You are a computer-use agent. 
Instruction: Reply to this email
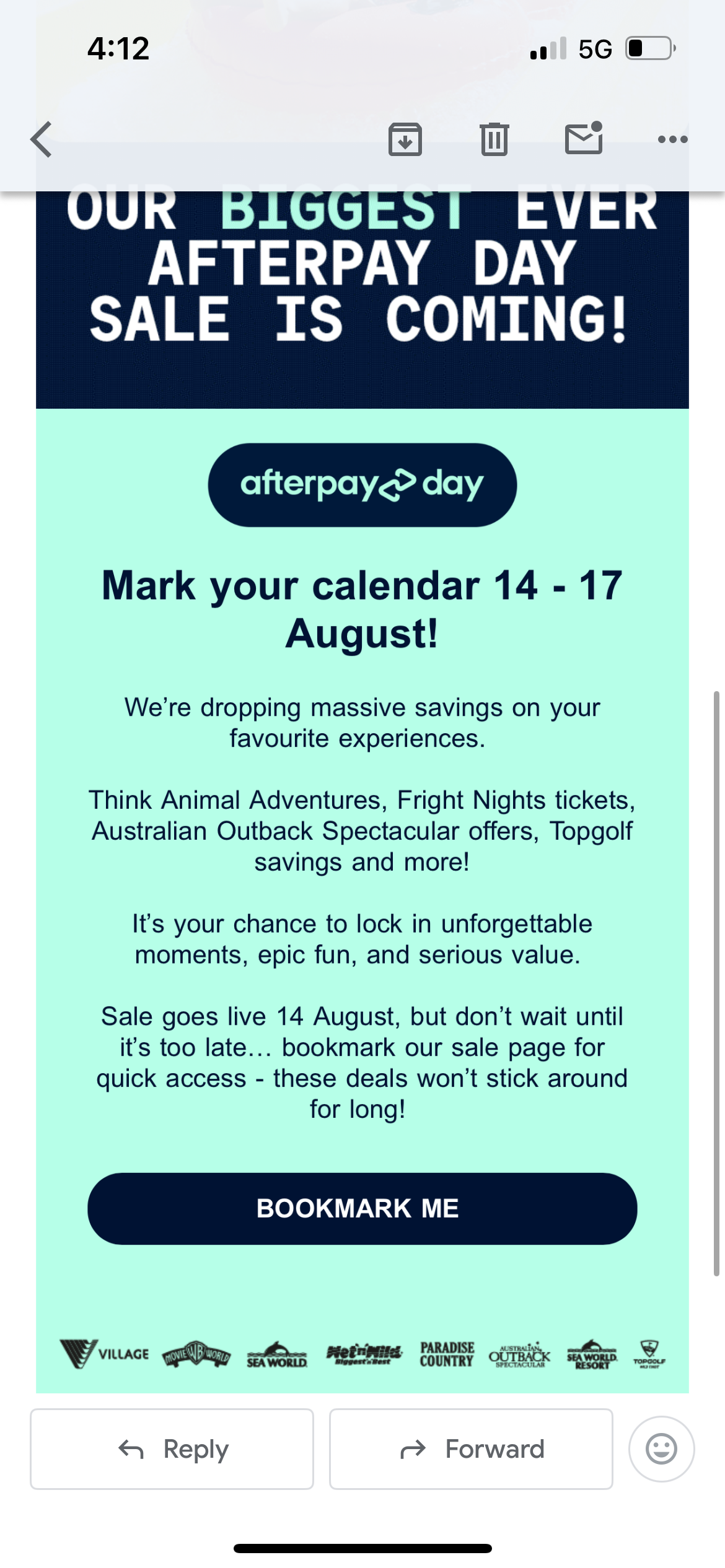[x=172, y=1448]
